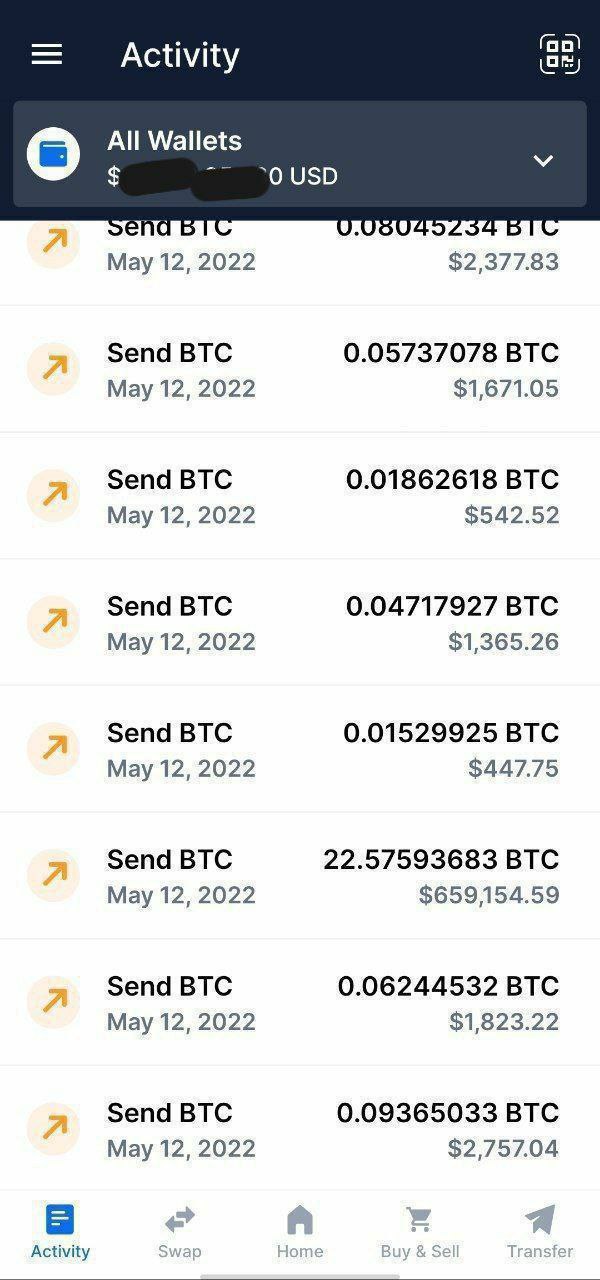Open the 22.57593683 BTC send transaction
This screenshot has height=1280, width=600.
[x=300, y=876]
